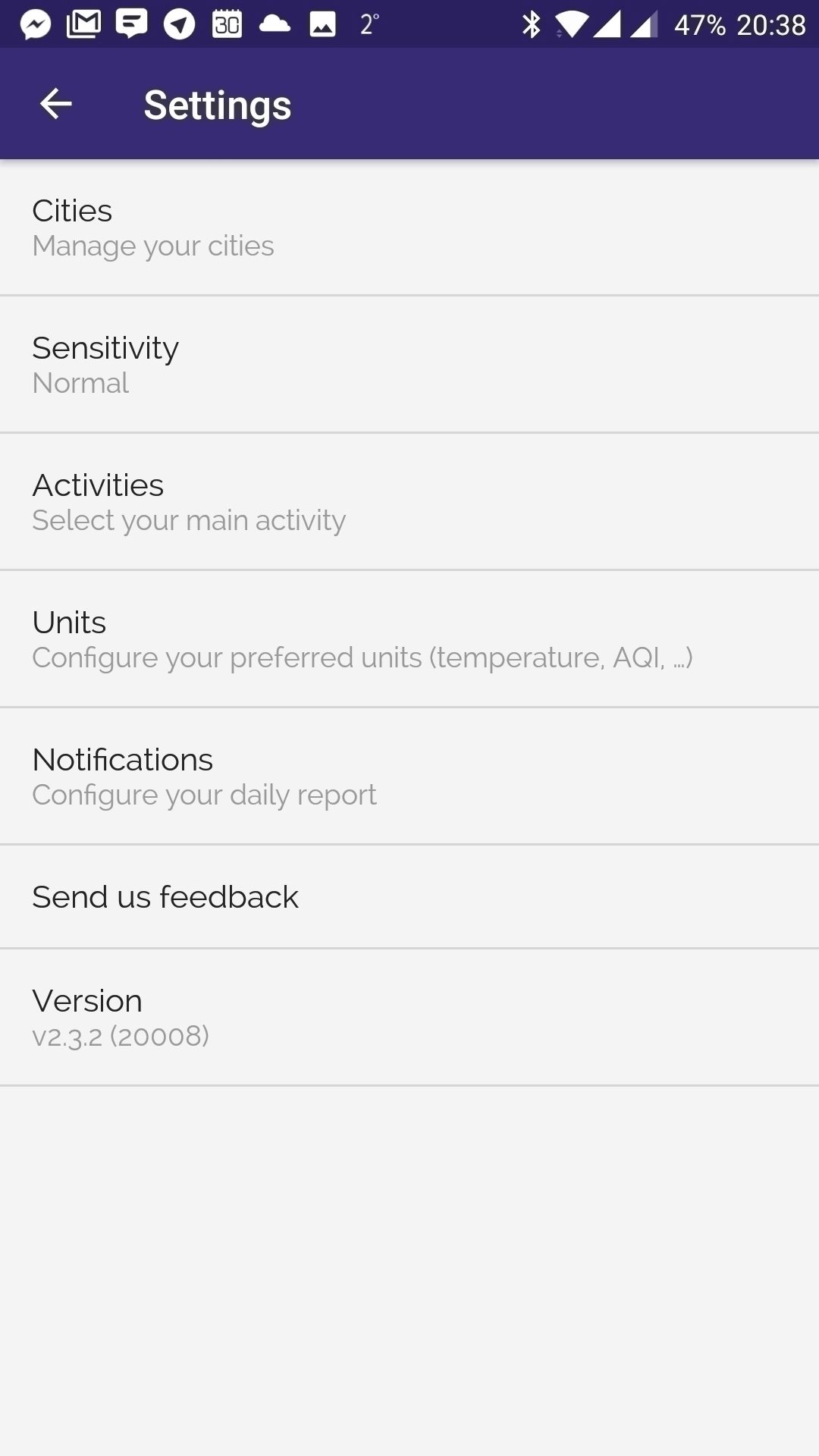This screenshot has width=819, height=1456.
Task: Select your main activity under Activities
Action: tap(409, 502)
